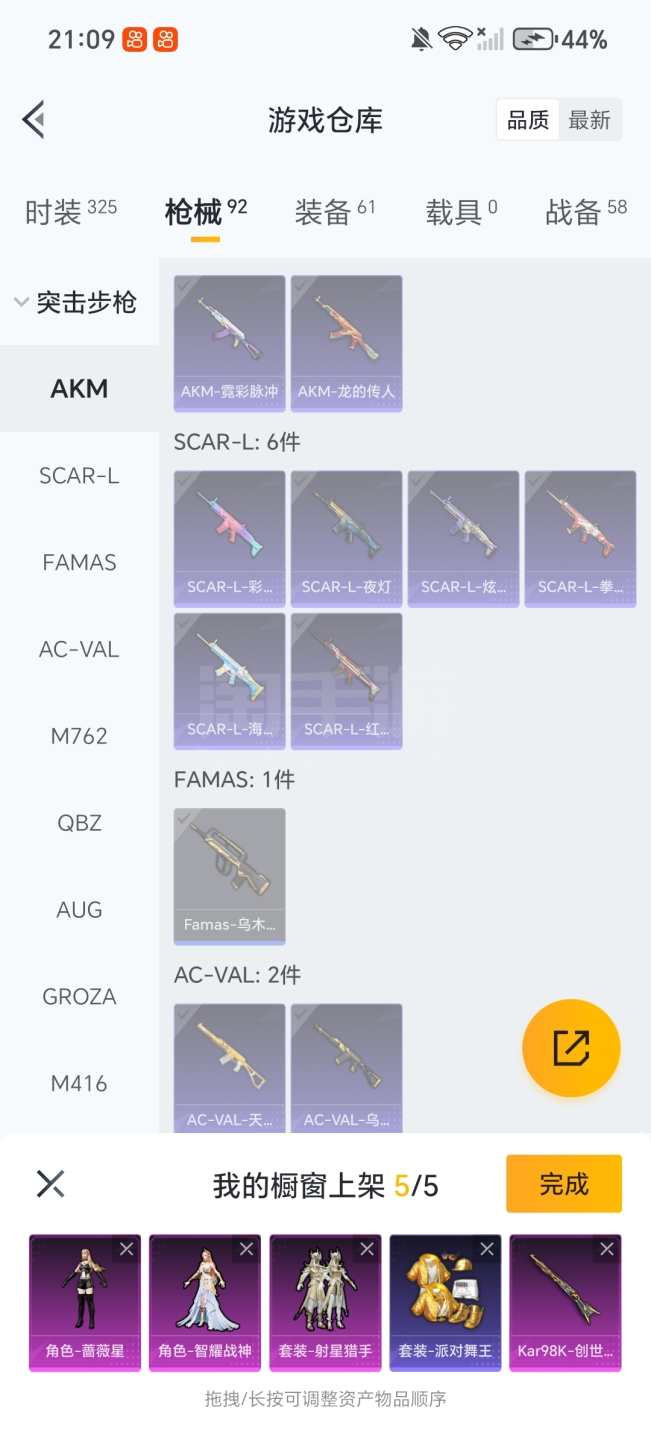The width and height of the screenshot is (651, 1440).
Task: Confirm with the 完成 button
Action: pyautogui.click(x=563, y=1184)
